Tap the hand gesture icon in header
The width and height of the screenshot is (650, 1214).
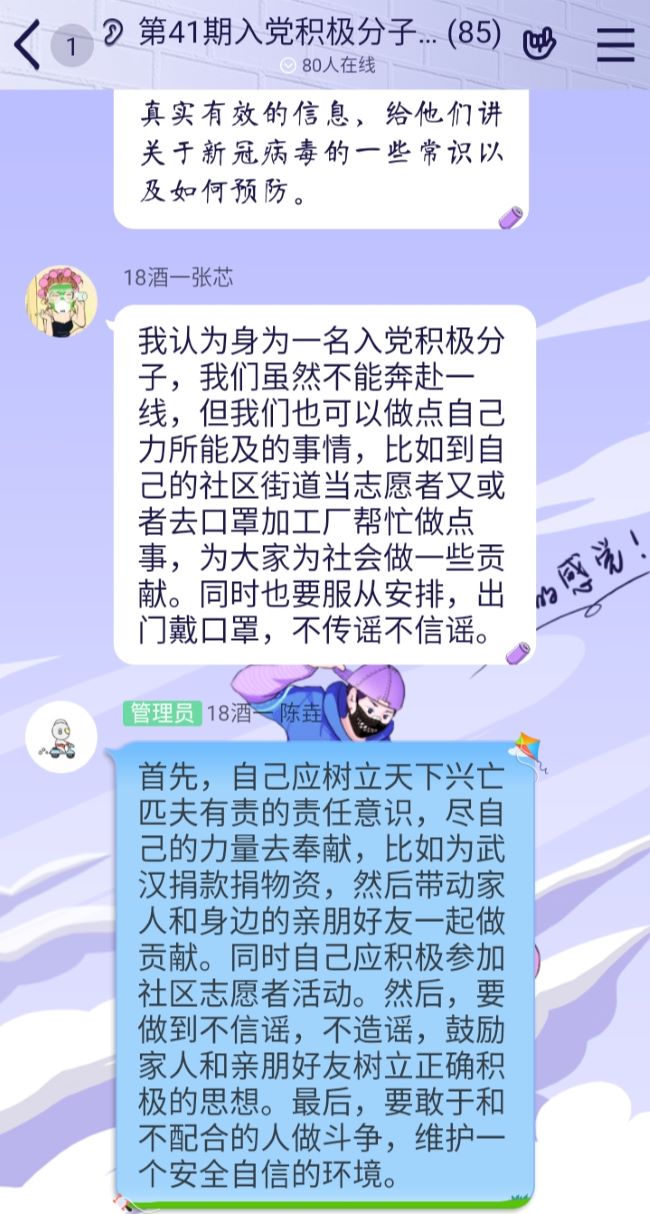pos(540,43)
